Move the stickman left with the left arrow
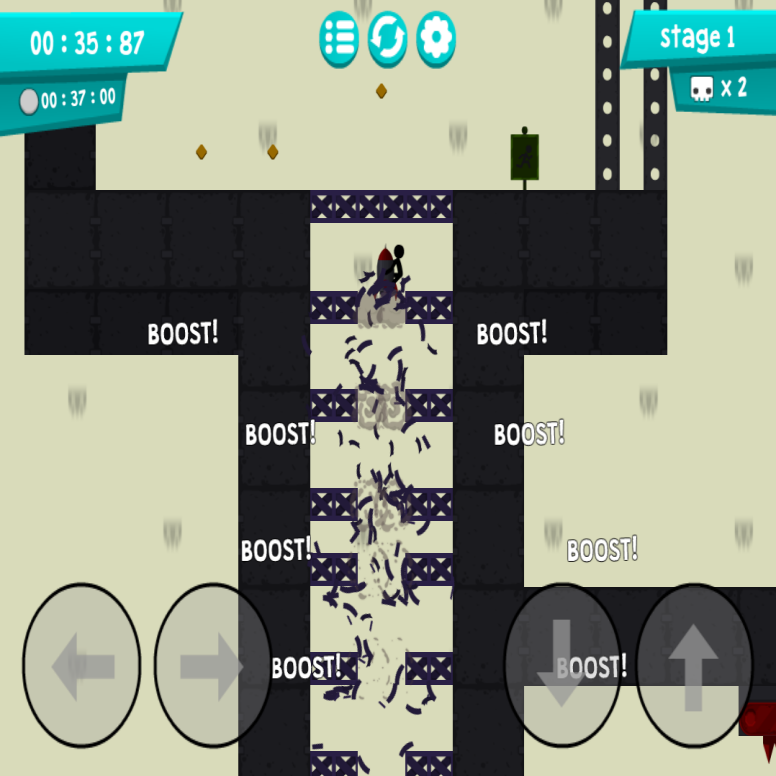Screen dimensions: 776x776 [x=82, y=665]
